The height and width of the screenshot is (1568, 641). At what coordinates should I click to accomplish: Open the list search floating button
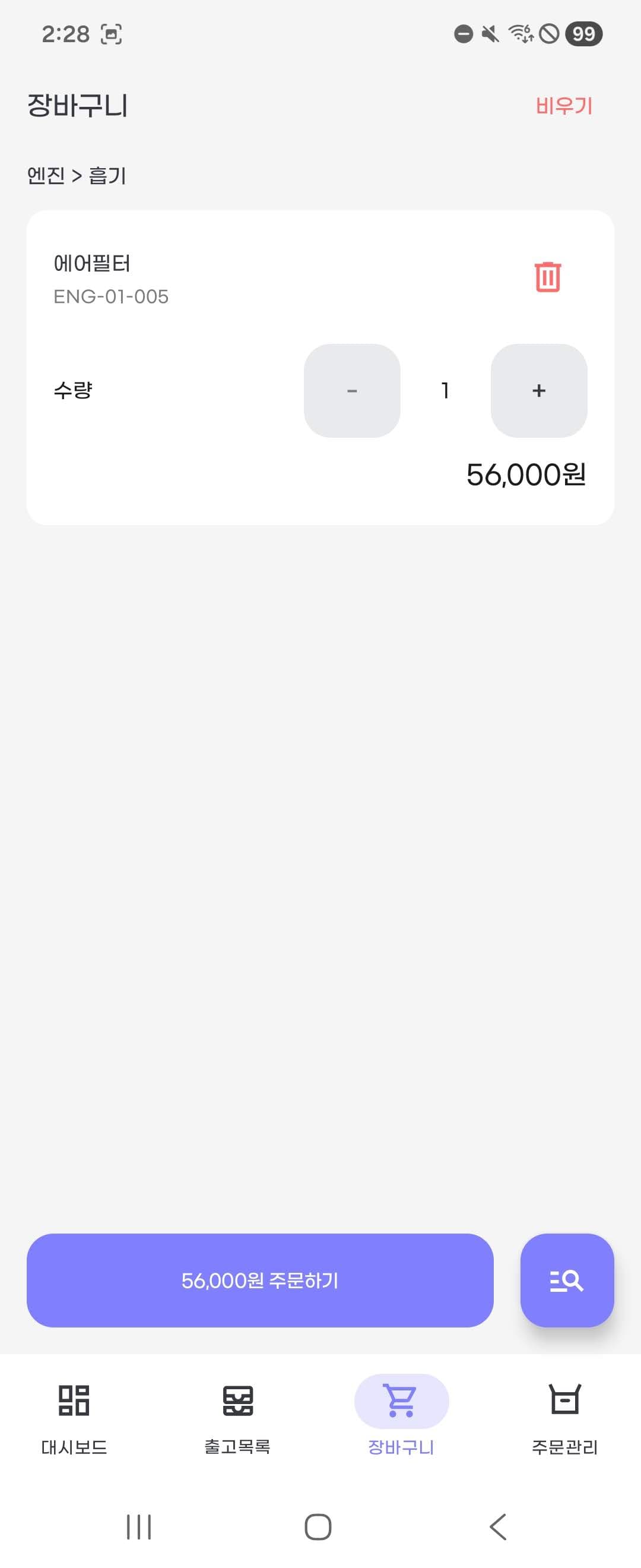tap(567, 1280)
